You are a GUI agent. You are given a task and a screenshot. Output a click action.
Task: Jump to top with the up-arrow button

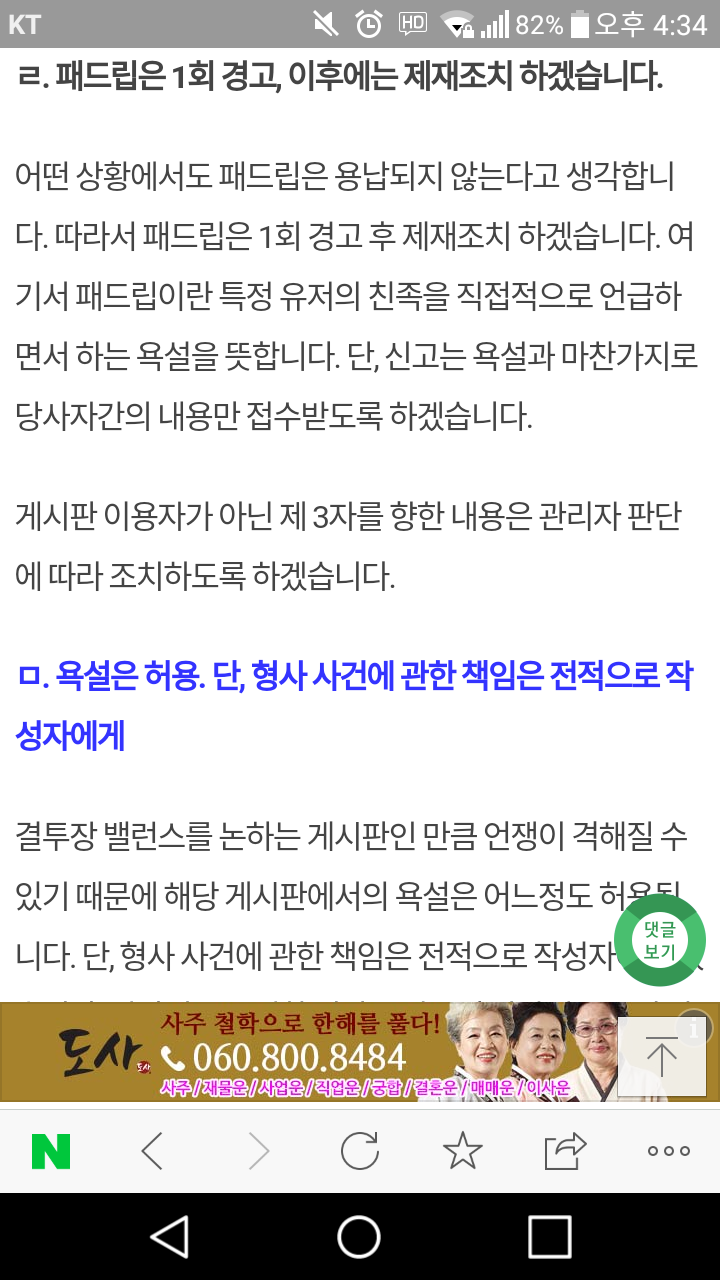[x=660, y=1056]
